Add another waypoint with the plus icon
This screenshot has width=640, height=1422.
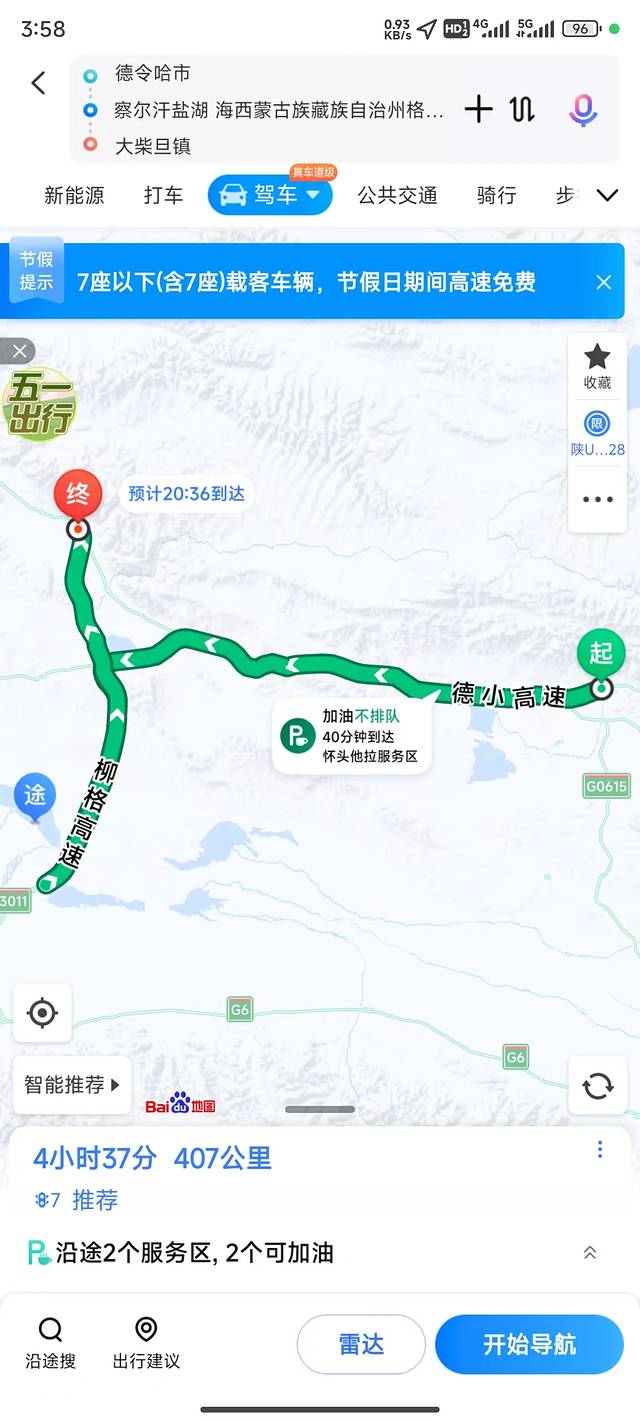point(479,109)
